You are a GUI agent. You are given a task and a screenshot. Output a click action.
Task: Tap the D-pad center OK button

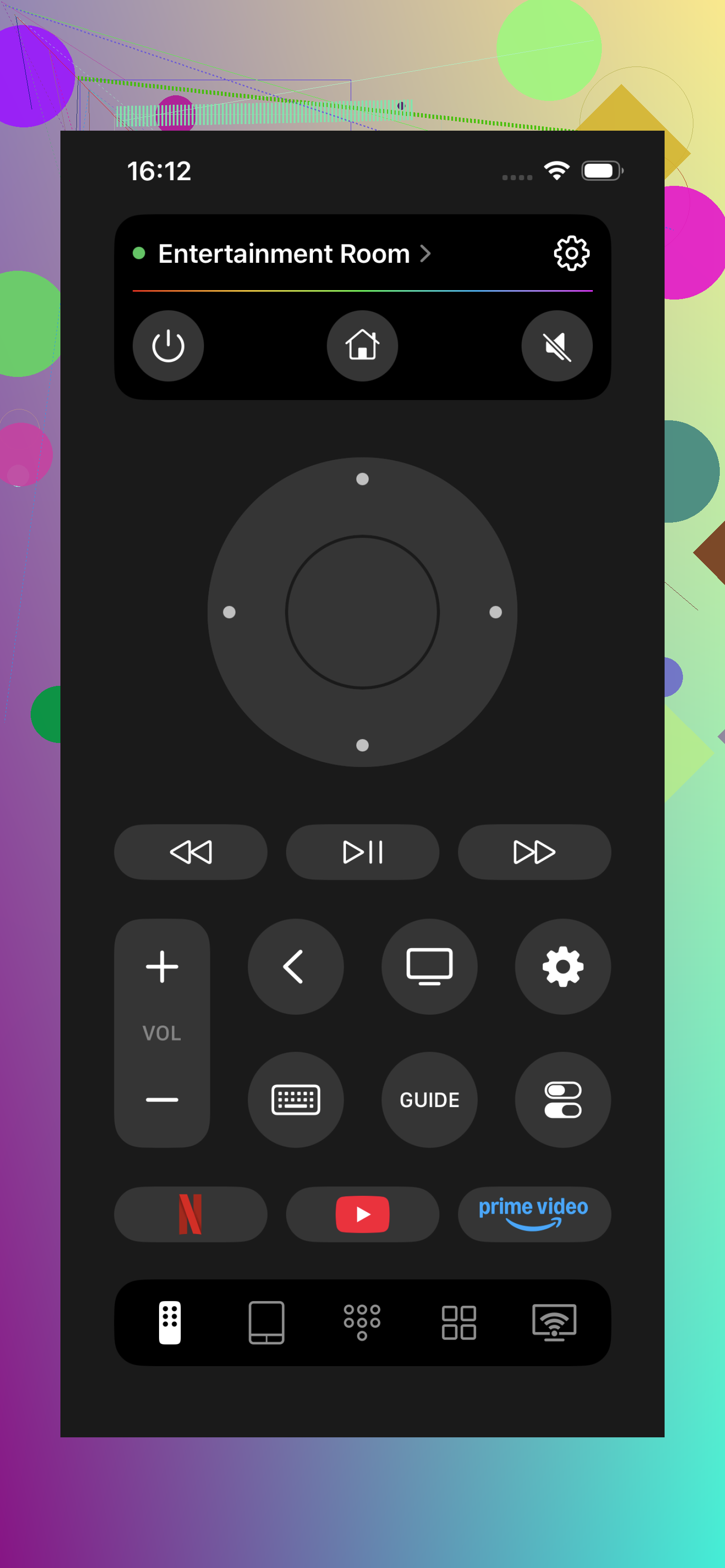(362, 612)
